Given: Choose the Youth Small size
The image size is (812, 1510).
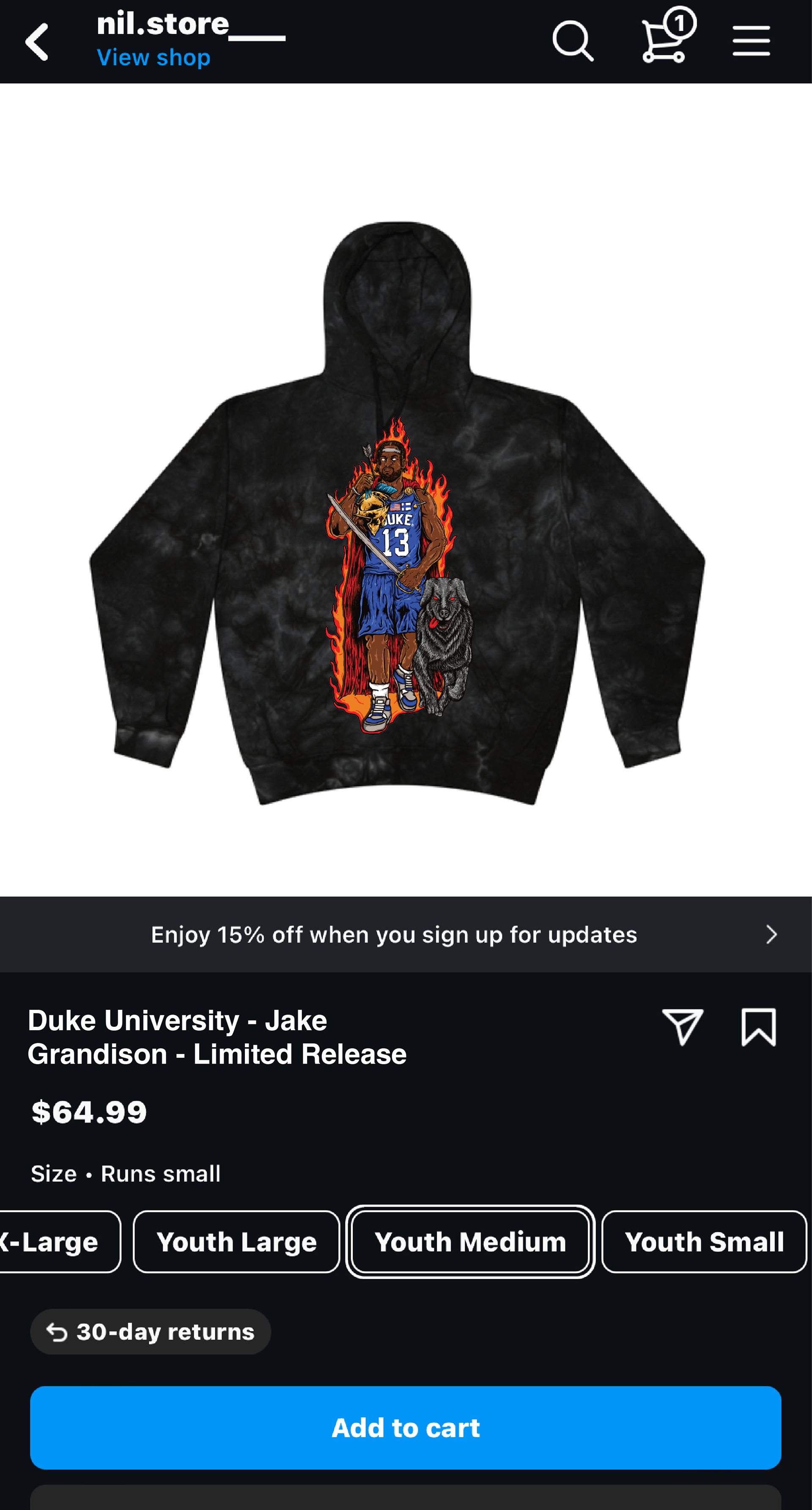Looking at the screenshot, I should click(x=704, y=1241).
